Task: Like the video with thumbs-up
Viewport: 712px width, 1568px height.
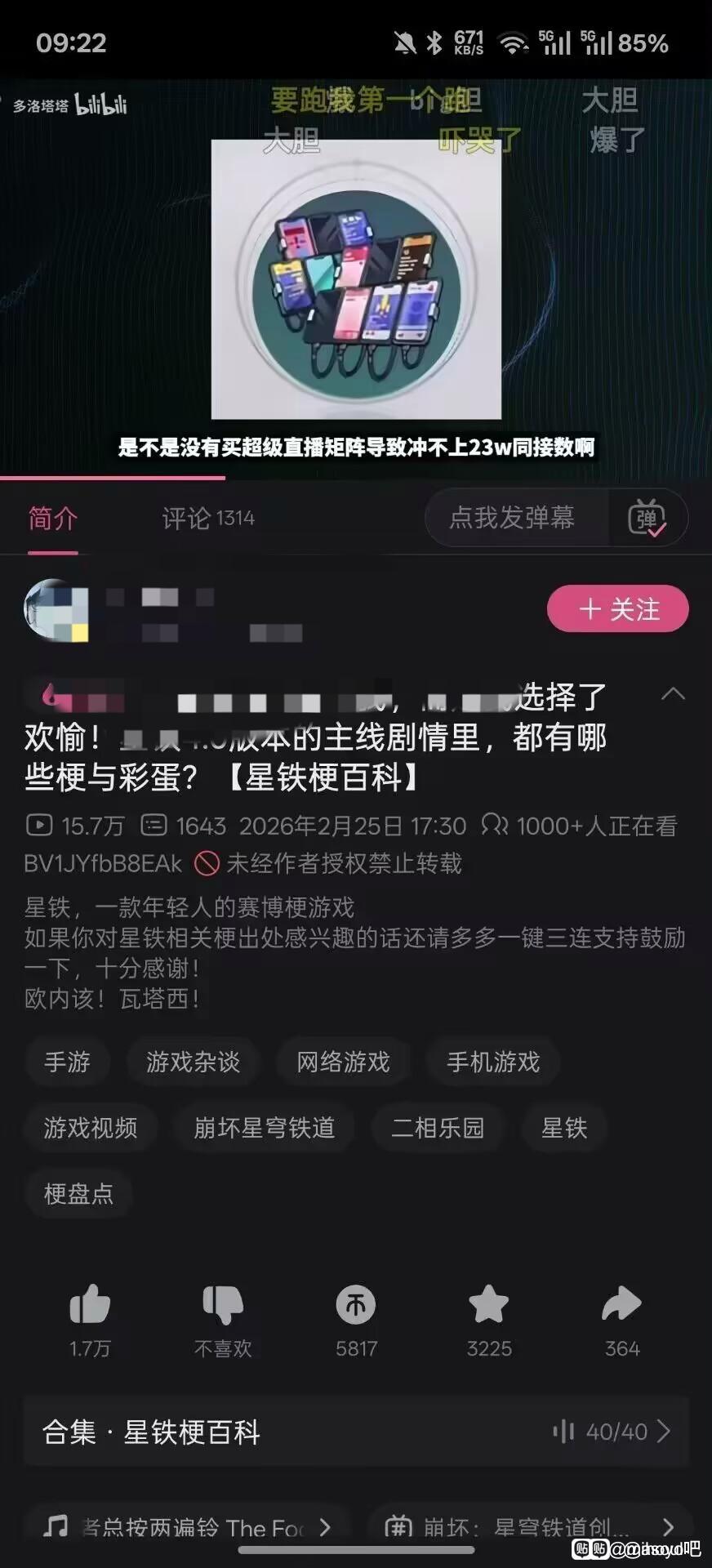Action: coord(90,1305)
